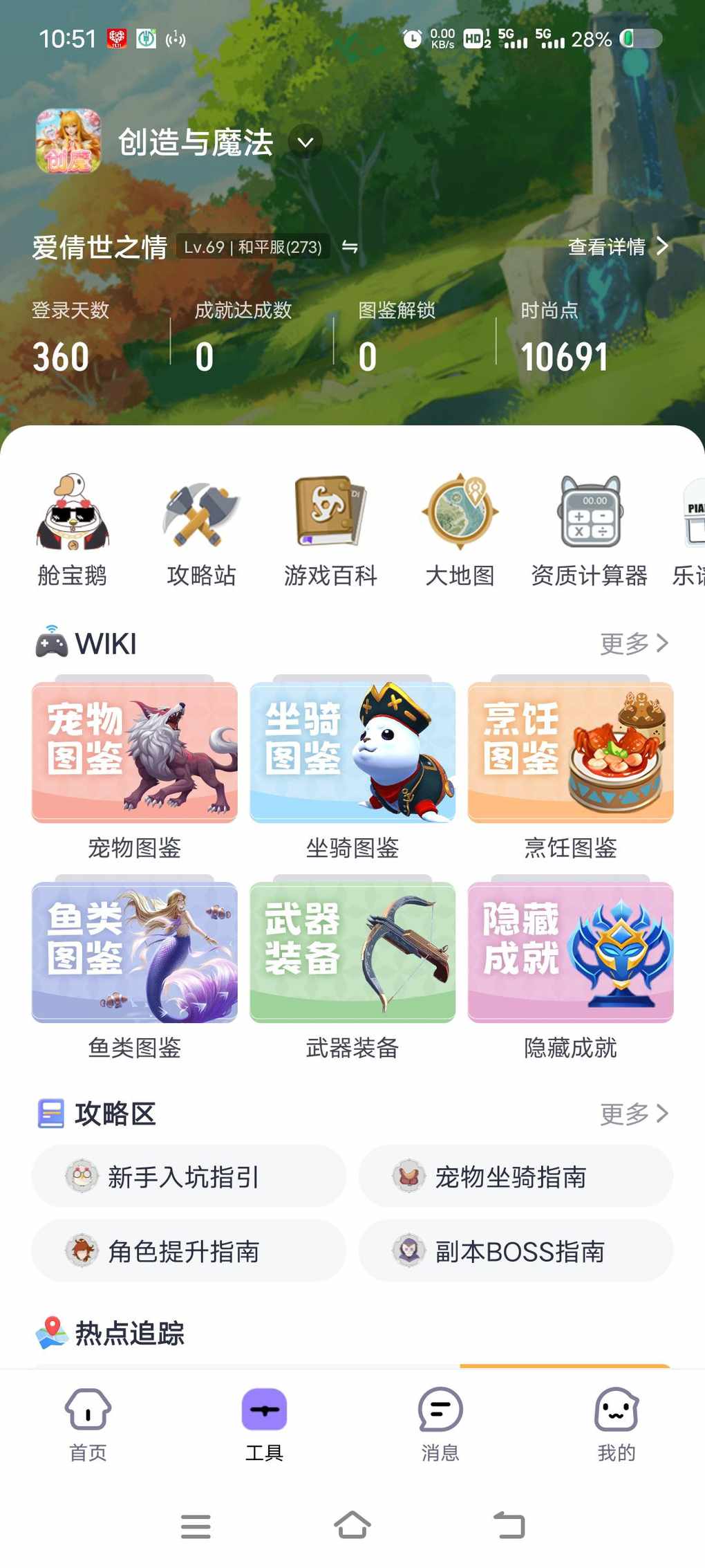The height and width of the screenshot is (1568, 705).
Task: Open the 舱宝鹅 assistant
Action: [x=73, y=530]
